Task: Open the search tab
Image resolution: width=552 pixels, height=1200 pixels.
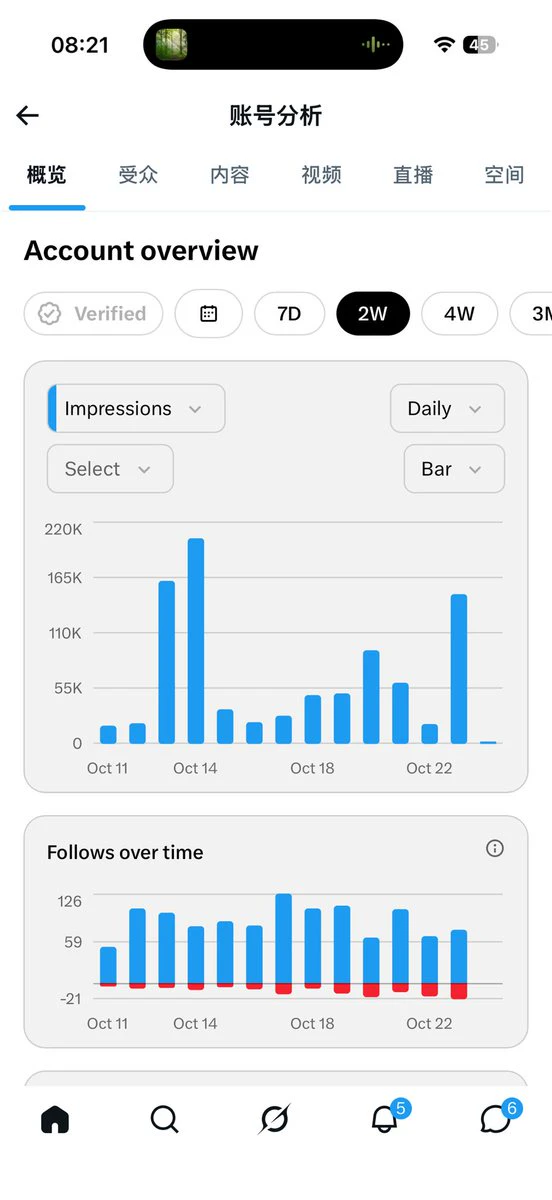Action: pyautogui.click(x=165, y=1120)
